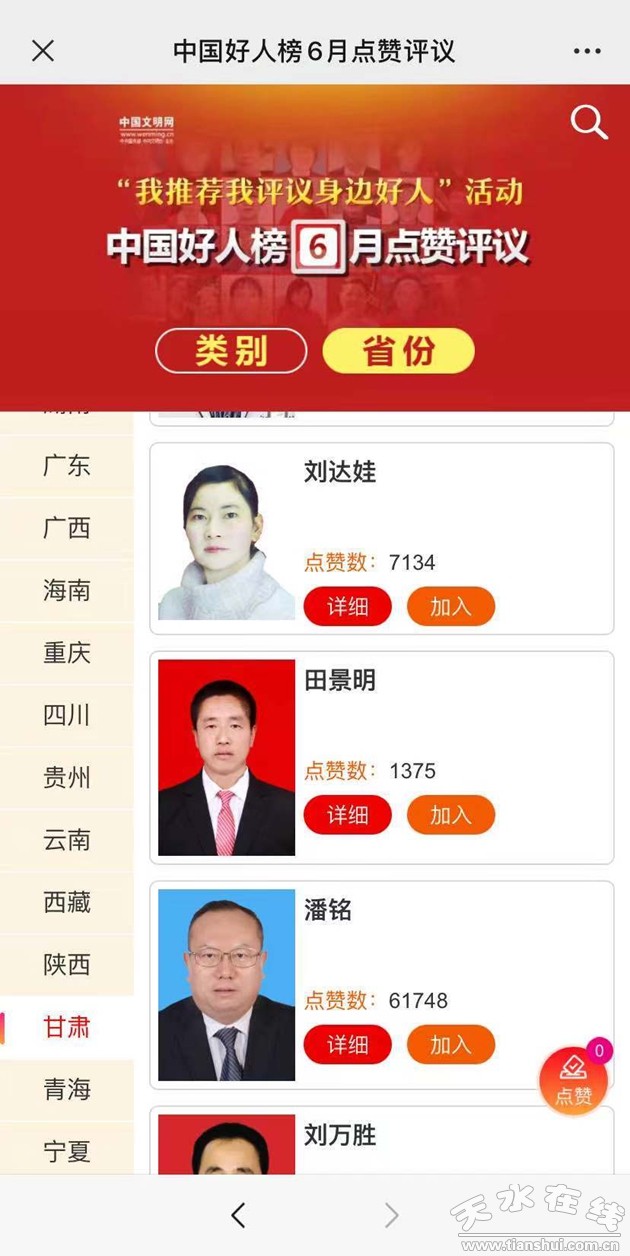The image size is (630, 1256).
Task: Select the 省份 filter
Action: point(398,351)
